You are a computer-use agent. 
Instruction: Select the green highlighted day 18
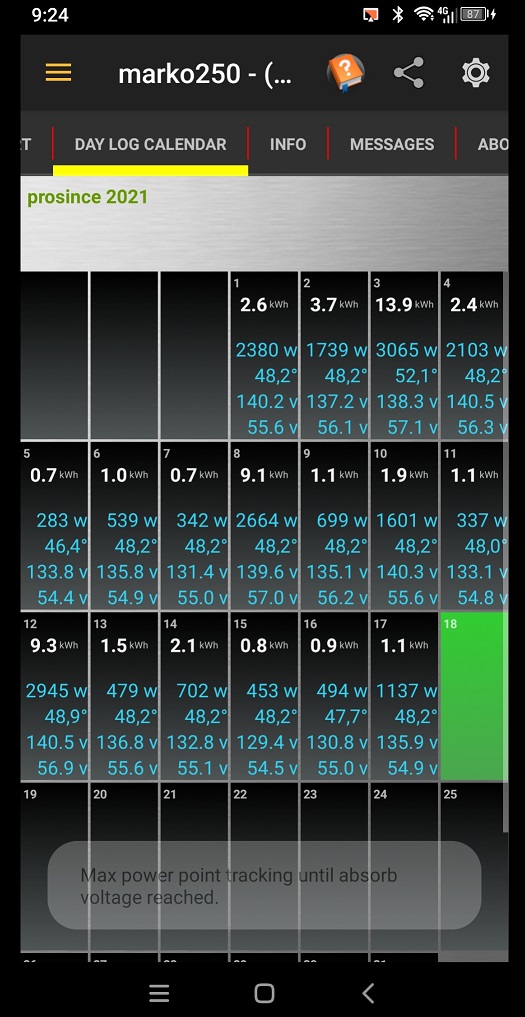(x=474, y=696)
